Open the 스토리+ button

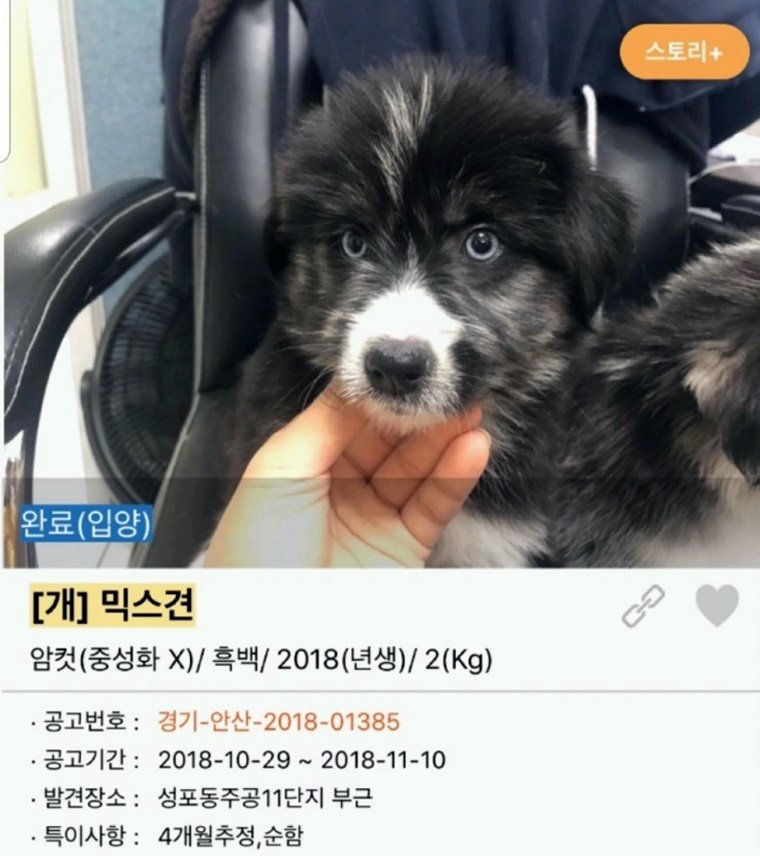(x=684, y=52)
